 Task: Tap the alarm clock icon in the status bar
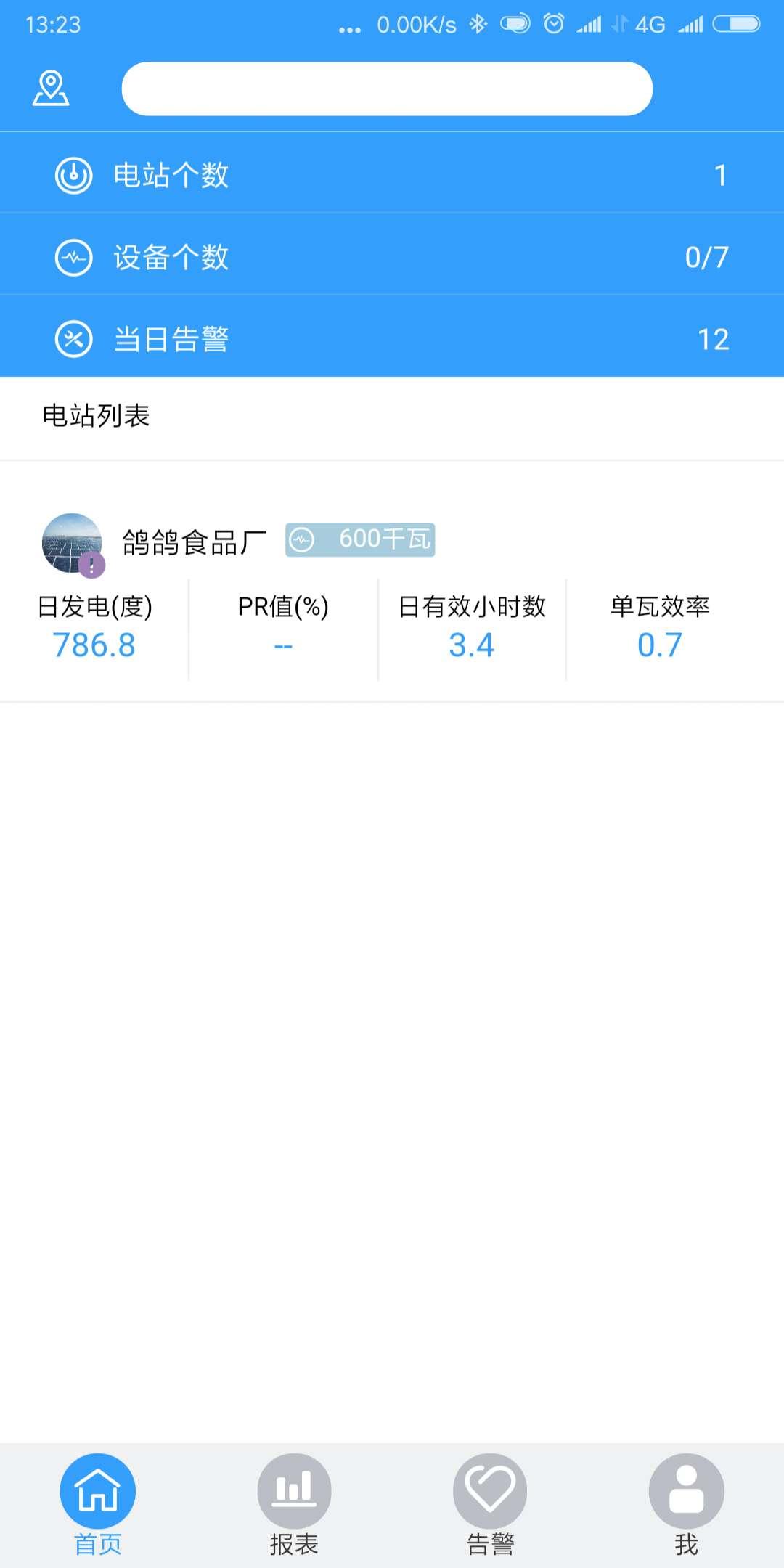click(553, 24)
